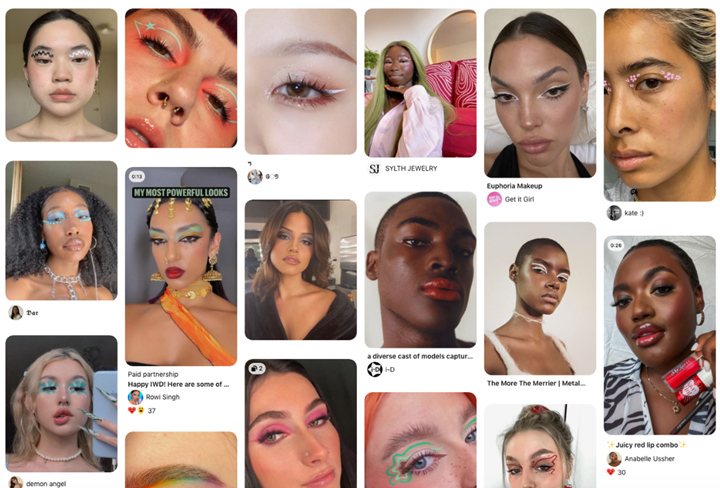View the SYLTH JEWELRY profile
The height and width of the screenshot is (488, 720).
click(410, 169)
